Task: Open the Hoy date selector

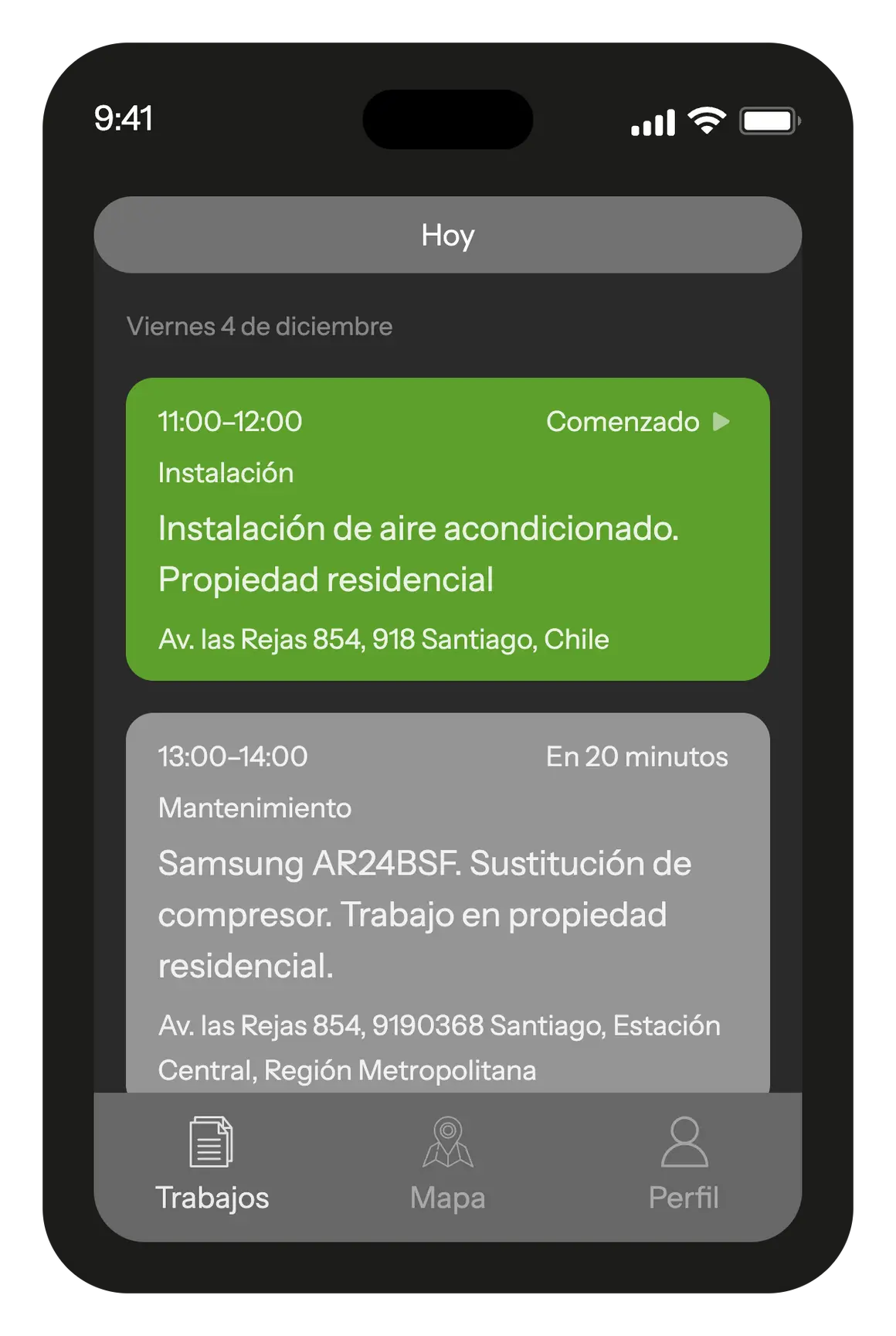Action: [x=447, y=235]
